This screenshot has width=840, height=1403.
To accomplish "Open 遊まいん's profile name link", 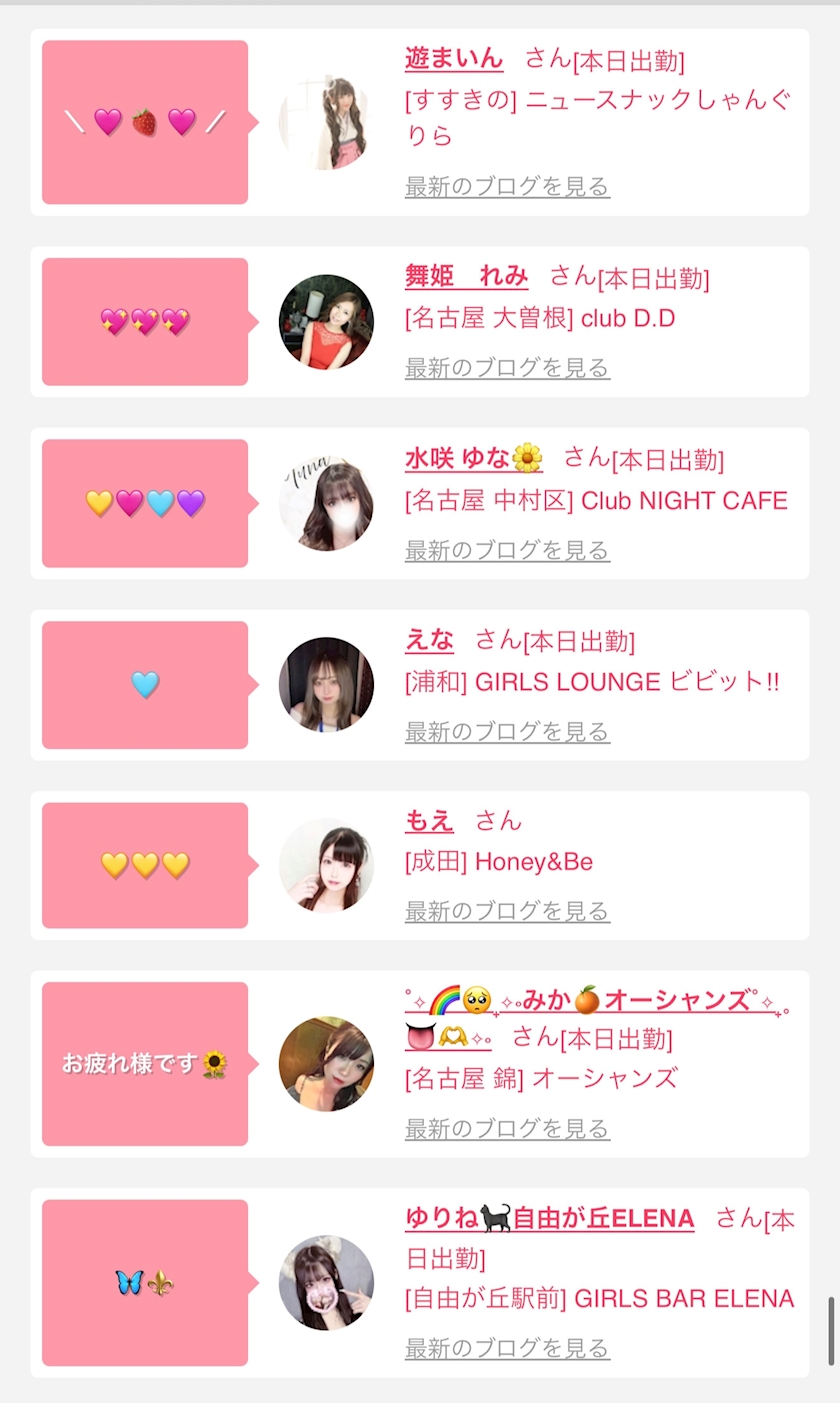I will (x=454, y=58).
